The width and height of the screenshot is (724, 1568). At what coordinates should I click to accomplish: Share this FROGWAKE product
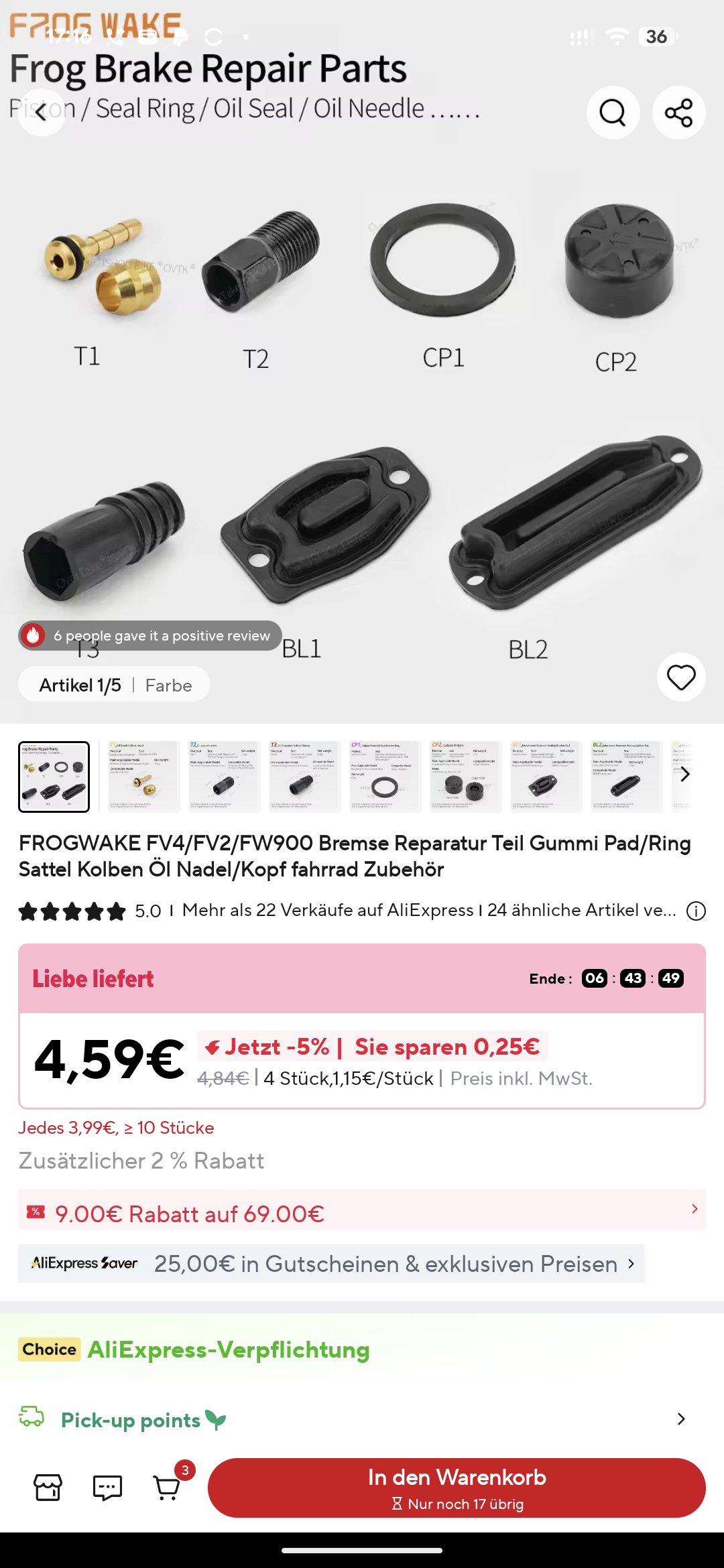[x=678, y=113]
